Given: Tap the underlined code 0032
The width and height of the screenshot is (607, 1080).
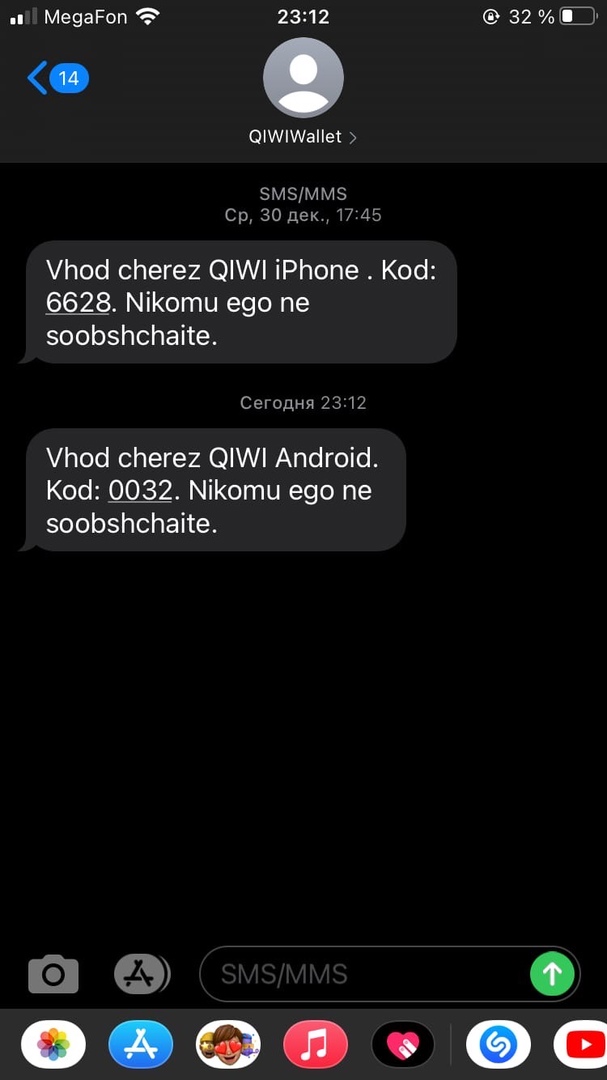Looking at the screenshot, I should [x=140, y=491].
